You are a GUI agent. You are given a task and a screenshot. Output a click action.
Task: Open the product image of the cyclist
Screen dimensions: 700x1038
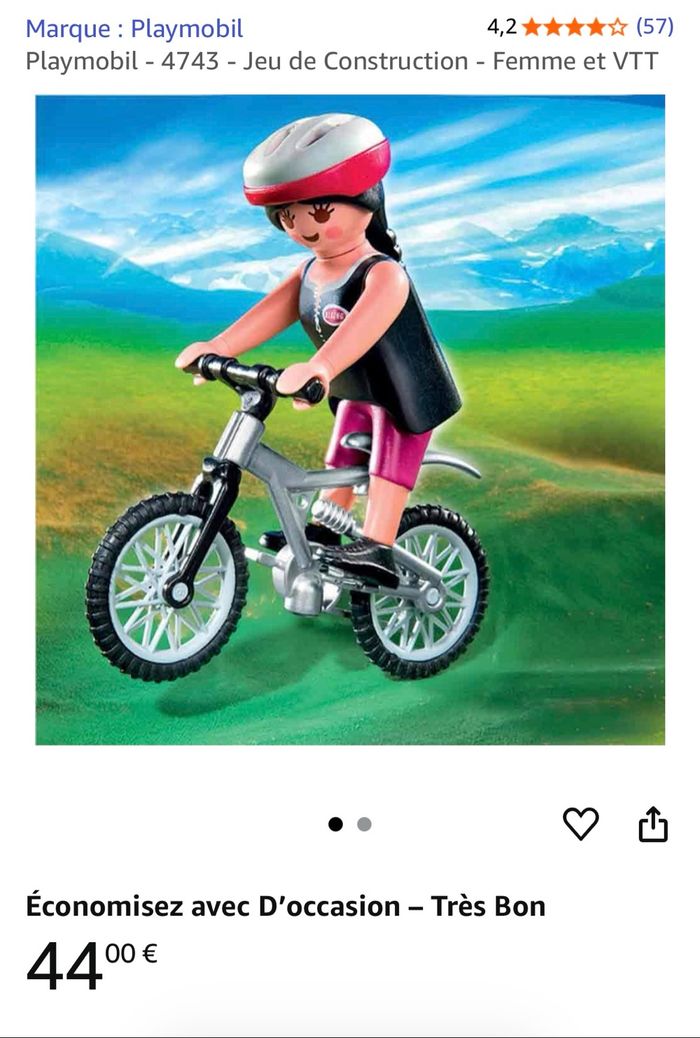point(350,420)
